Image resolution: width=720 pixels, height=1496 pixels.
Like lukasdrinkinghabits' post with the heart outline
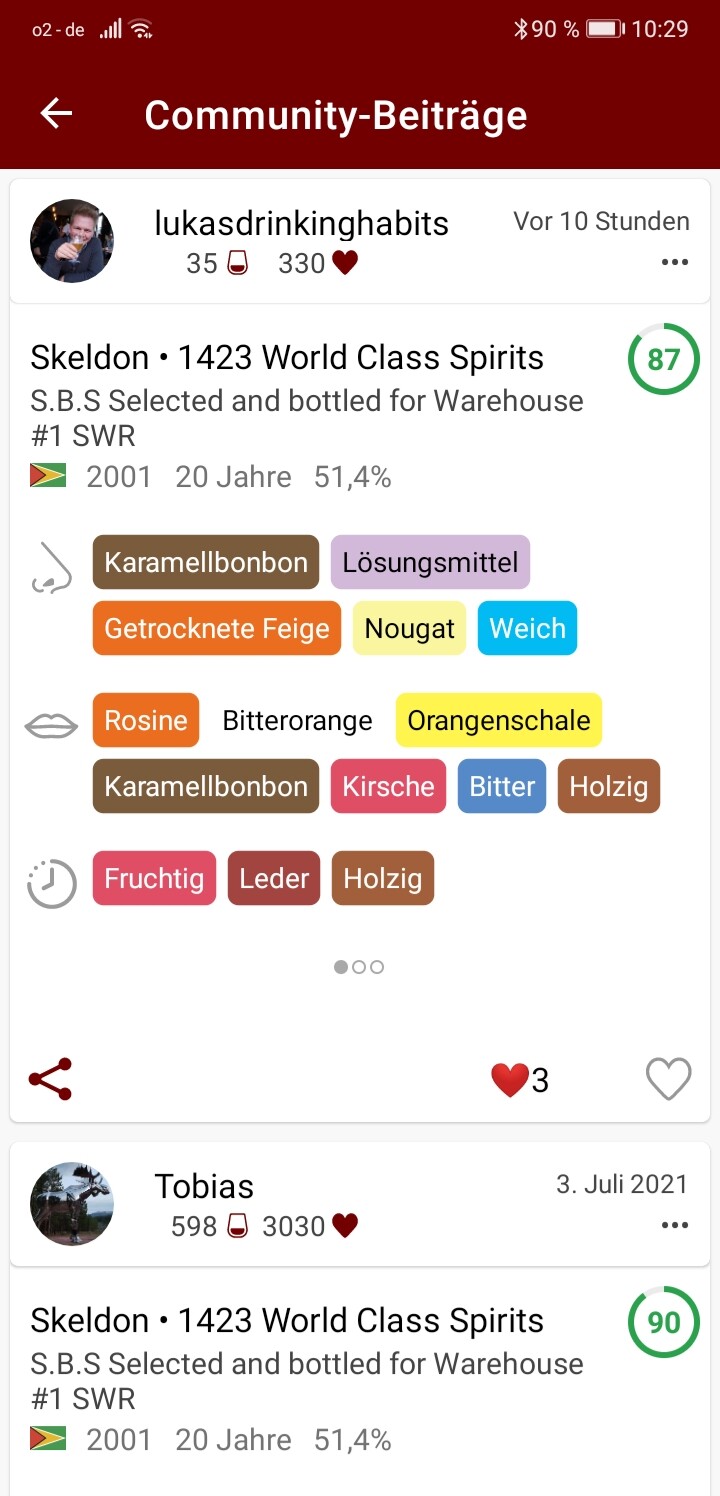(668, 1079)
